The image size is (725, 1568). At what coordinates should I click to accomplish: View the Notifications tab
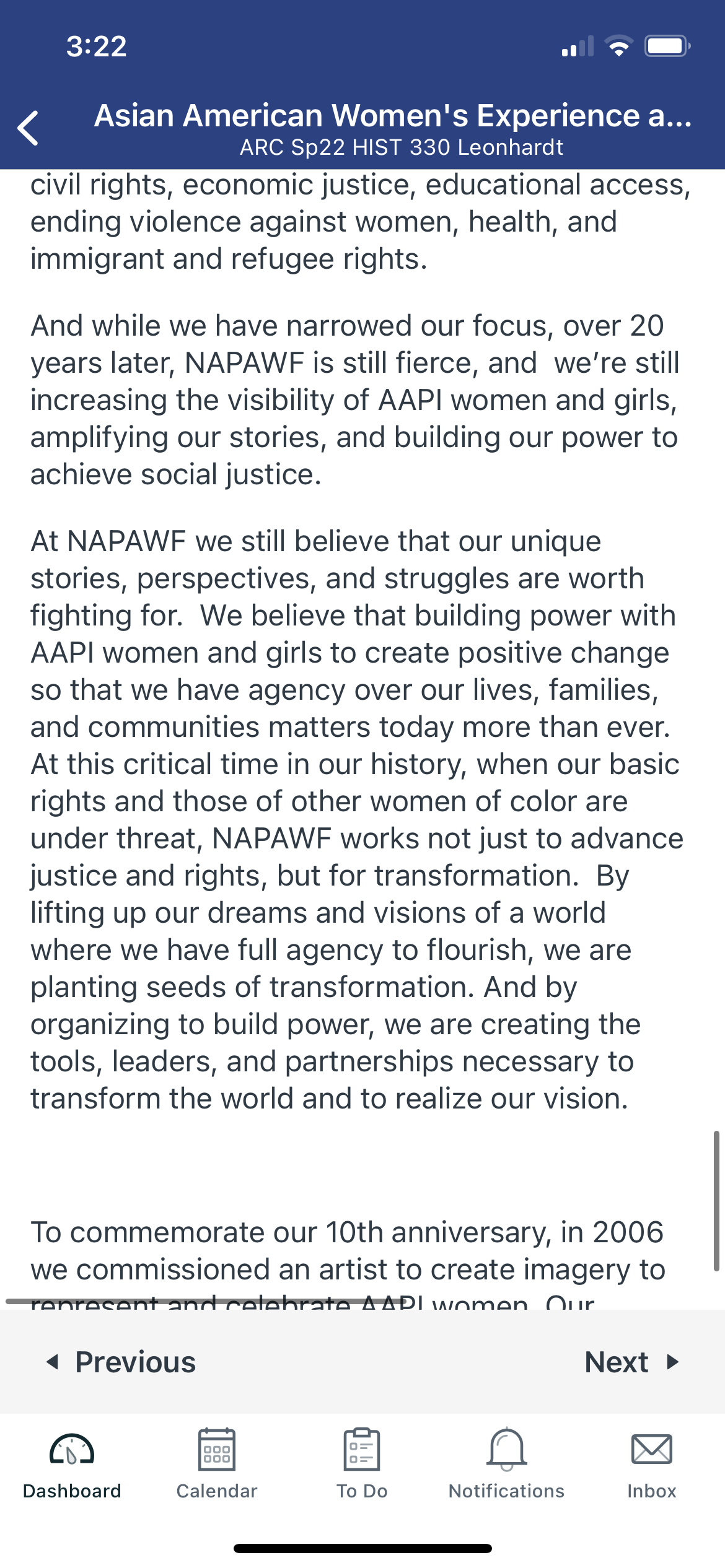tap(507, 1464)
